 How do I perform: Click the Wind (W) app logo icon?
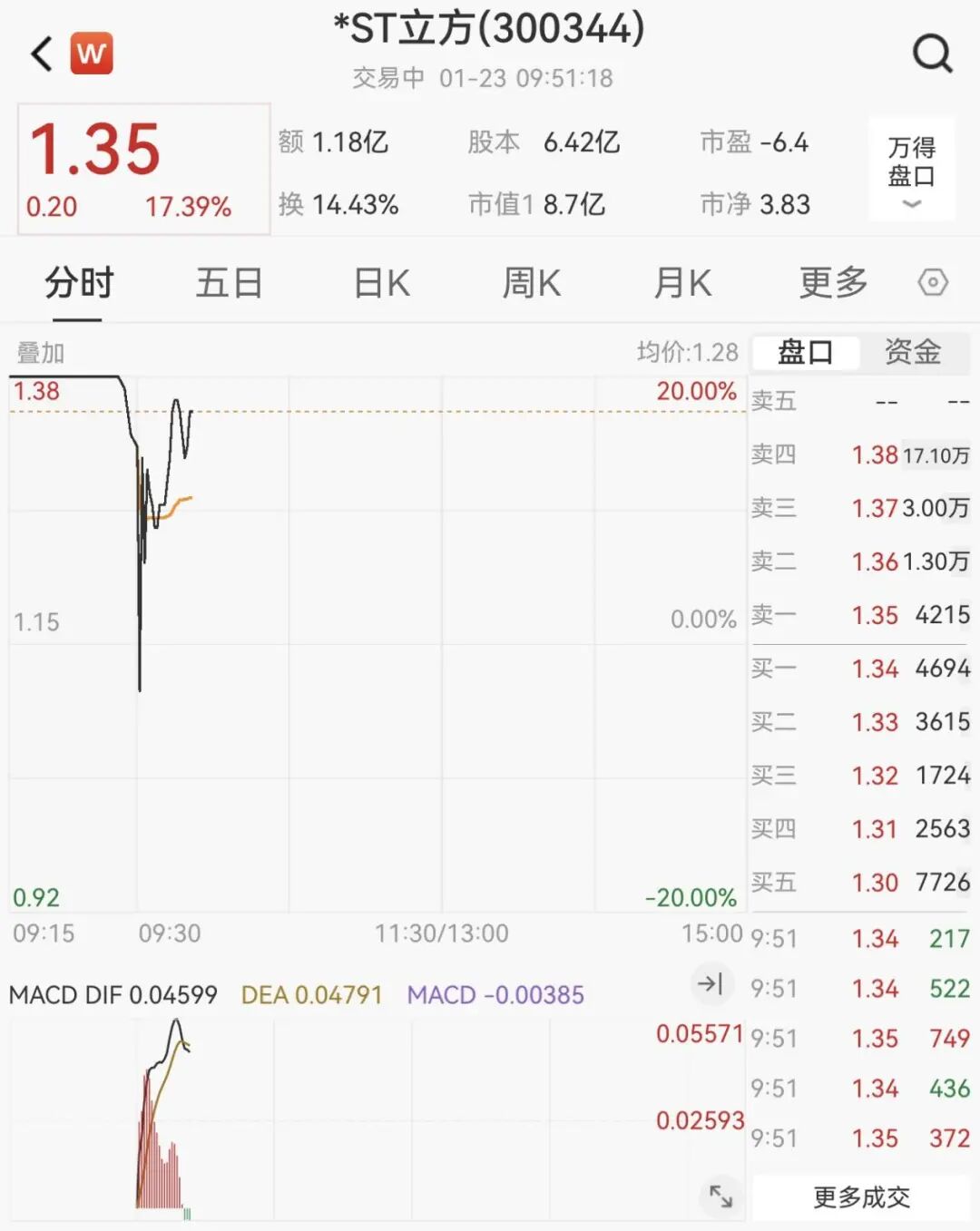point(91,53)
